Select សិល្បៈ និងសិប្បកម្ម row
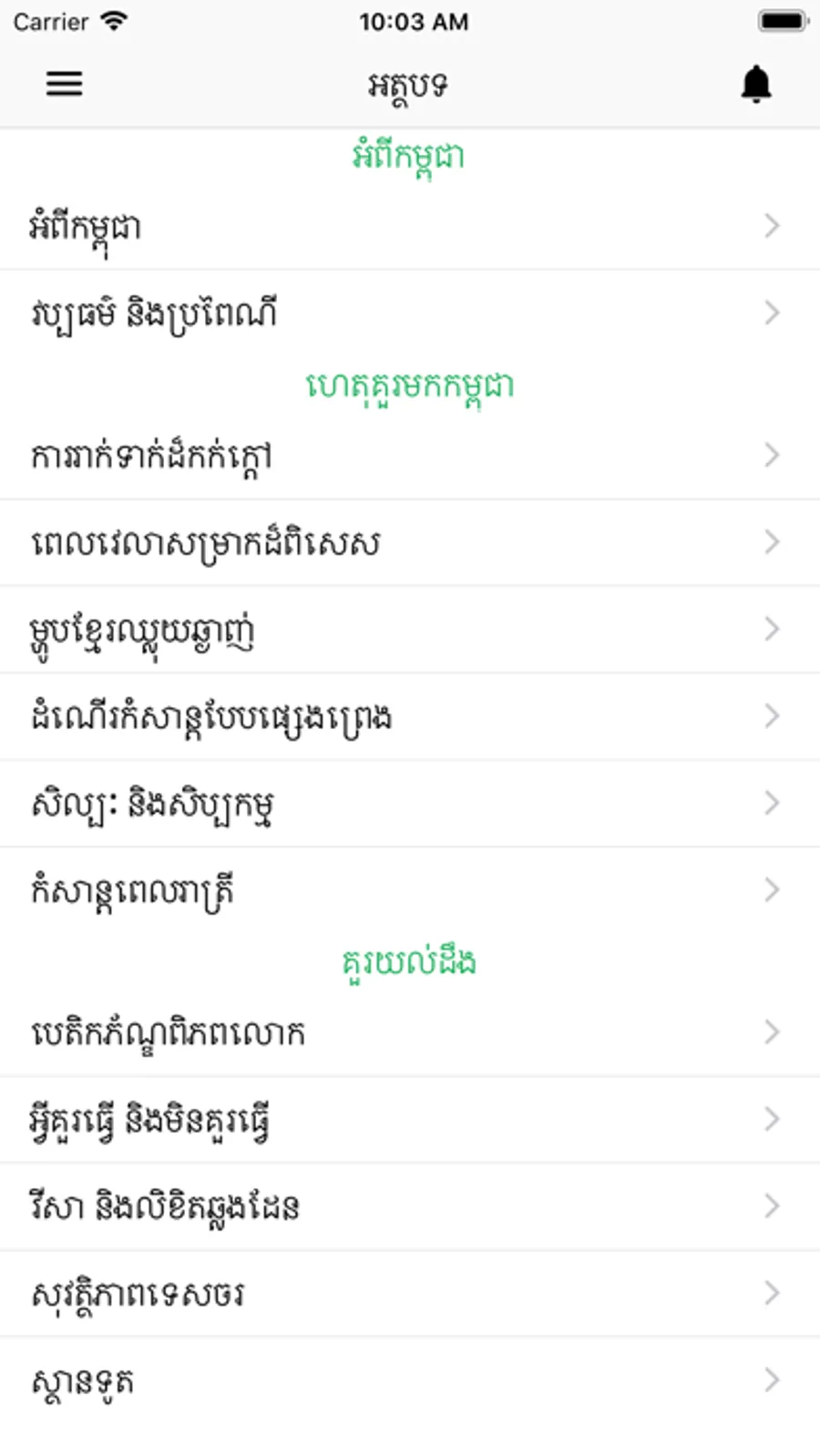The image size is (820, 1456). (410, 804)
